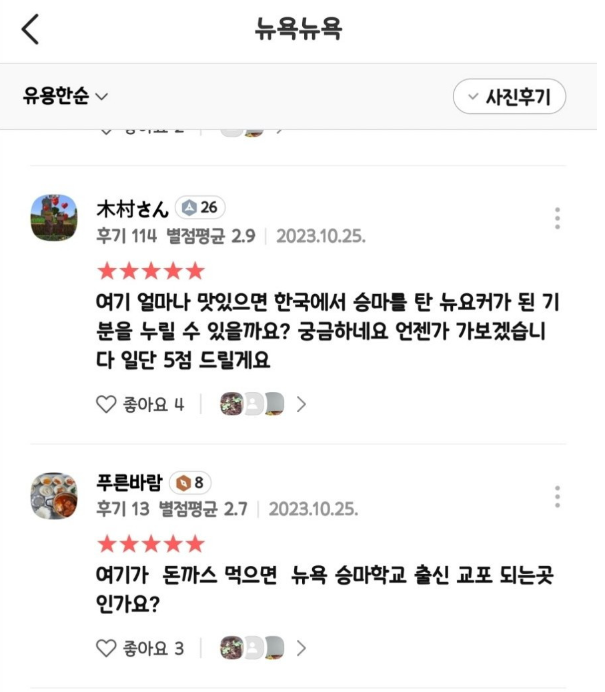The width and height of the screenshot is (605, 692).
Task: View people who liked 木村さん's review
Action: coord(262,404)
